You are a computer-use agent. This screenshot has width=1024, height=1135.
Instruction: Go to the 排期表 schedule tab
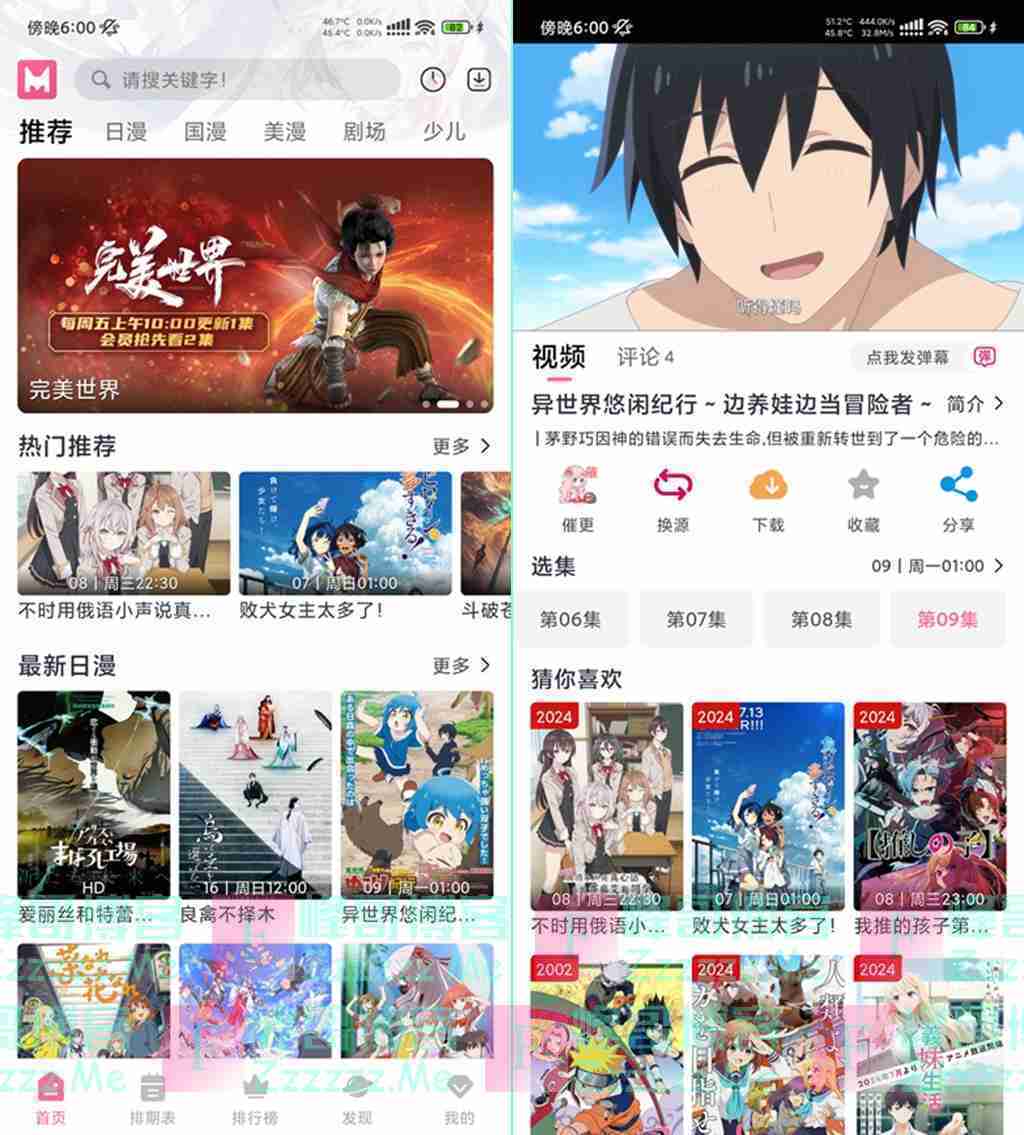[152, 1098]
